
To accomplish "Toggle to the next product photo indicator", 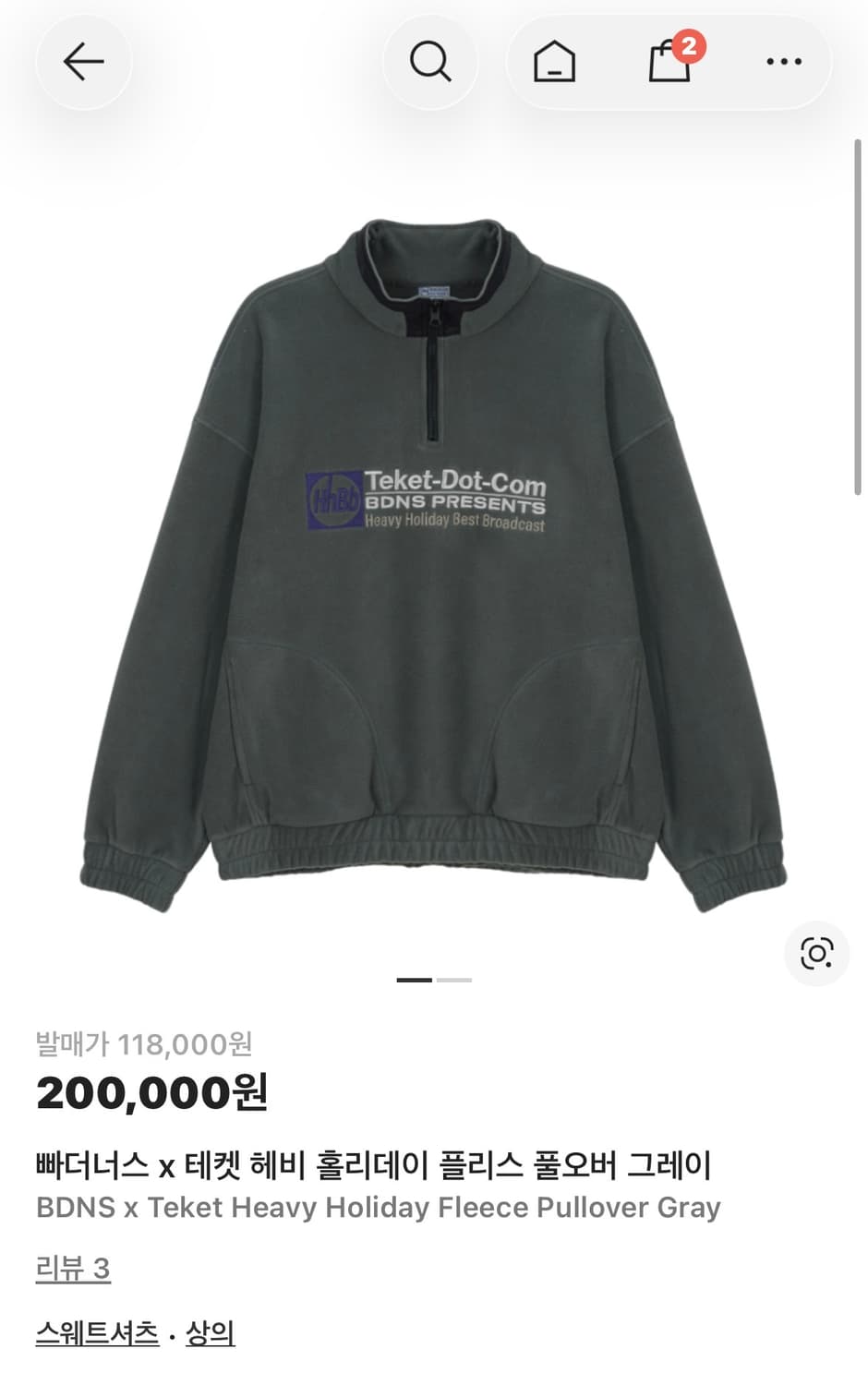I will click(454, 982).
